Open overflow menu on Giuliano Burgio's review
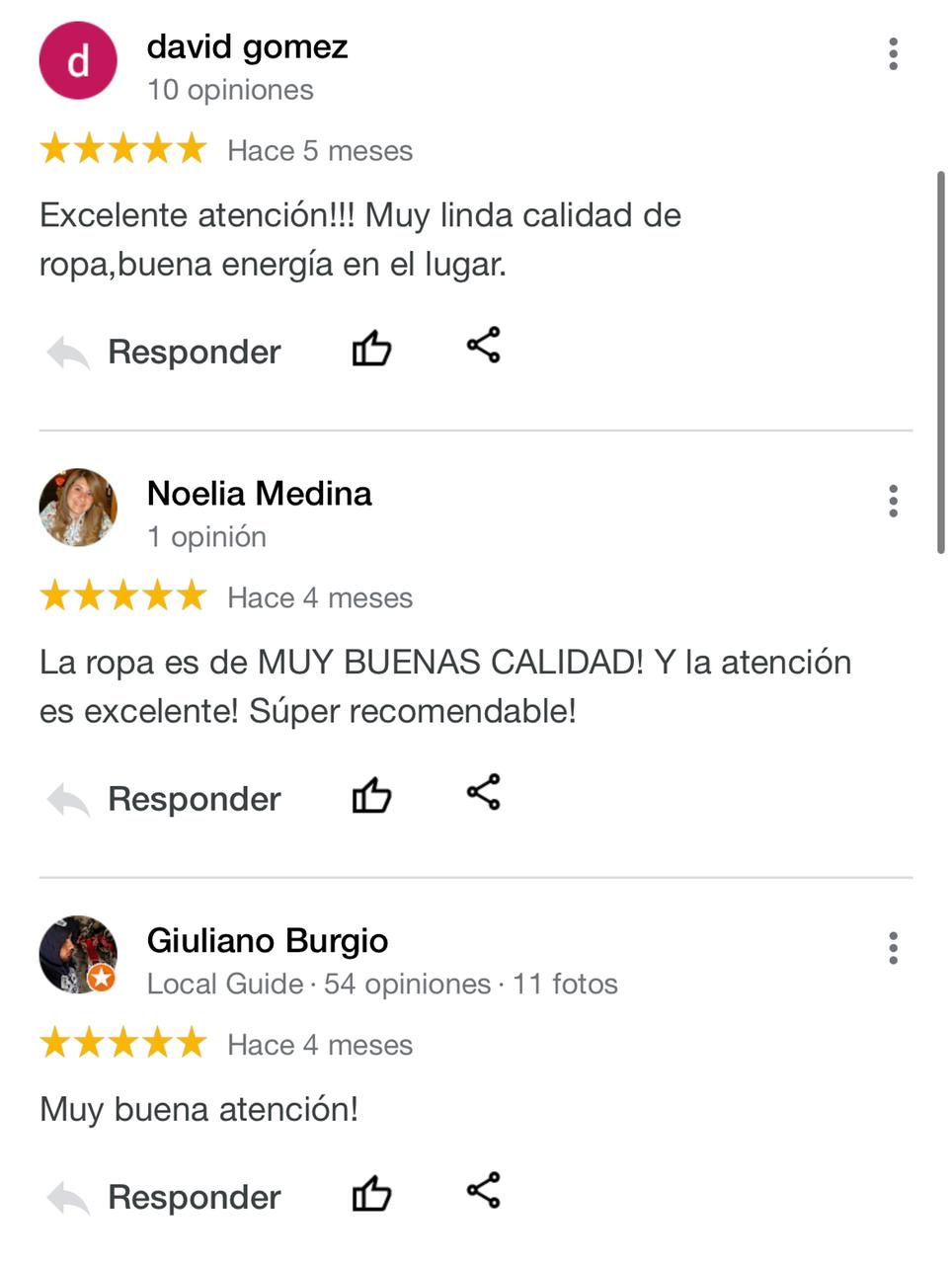The image size is (952, 1264). tap(893, 948)
